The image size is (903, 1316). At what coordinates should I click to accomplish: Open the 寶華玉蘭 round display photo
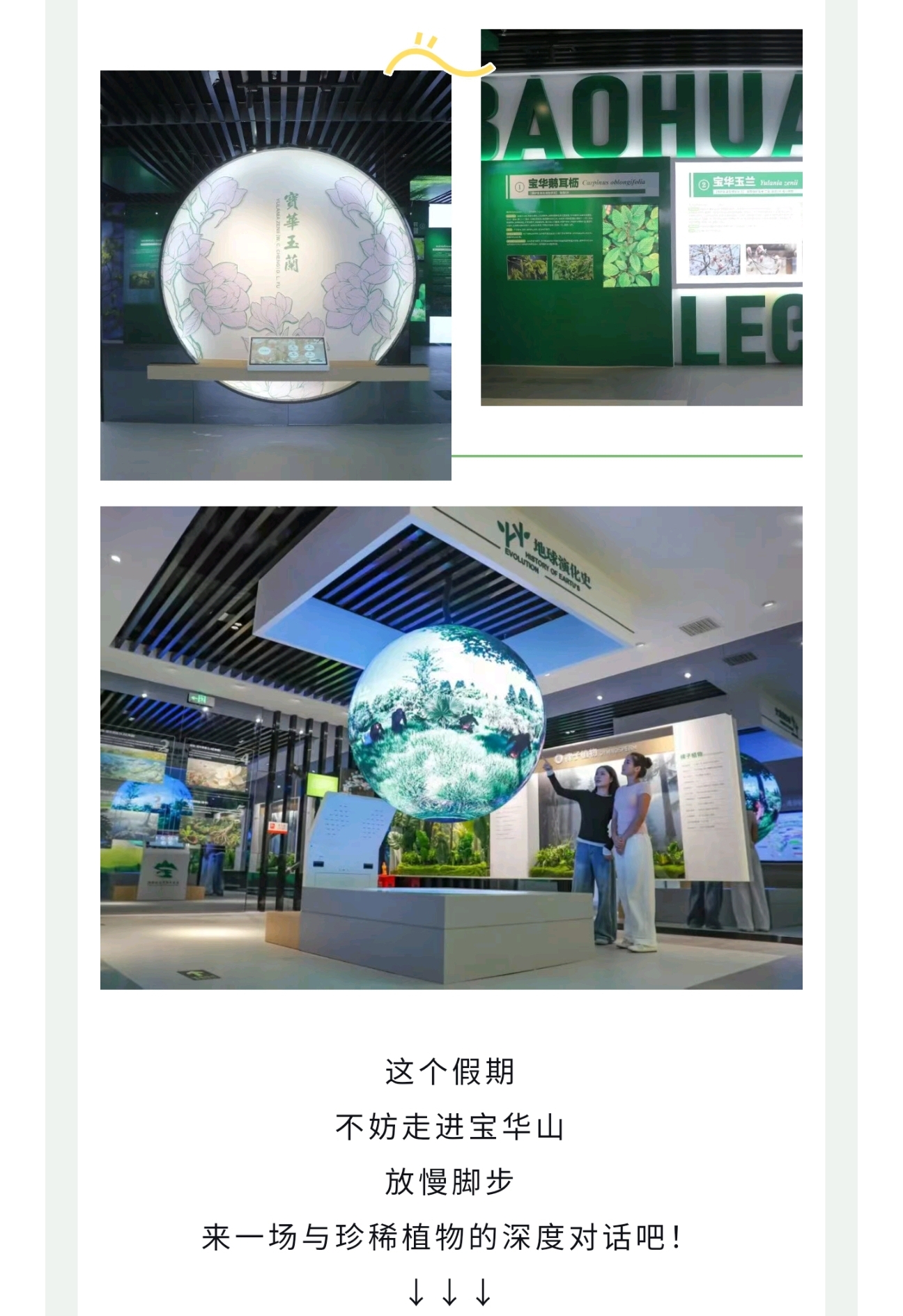pos(275,275)
